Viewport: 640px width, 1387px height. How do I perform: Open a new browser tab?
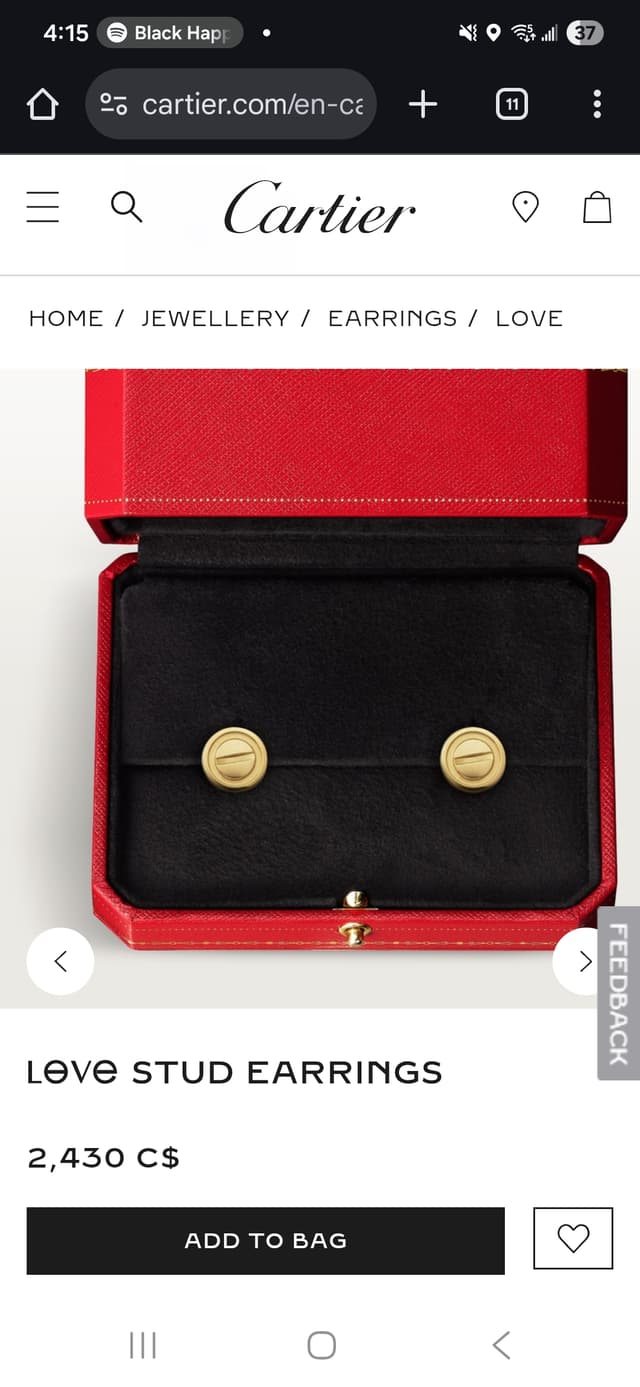tap(423, 104)
